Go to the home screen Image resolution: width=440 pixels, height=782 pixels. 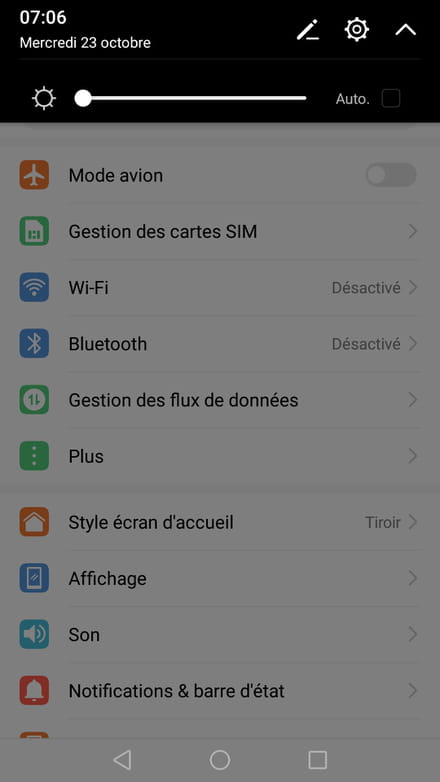[220, 760]
